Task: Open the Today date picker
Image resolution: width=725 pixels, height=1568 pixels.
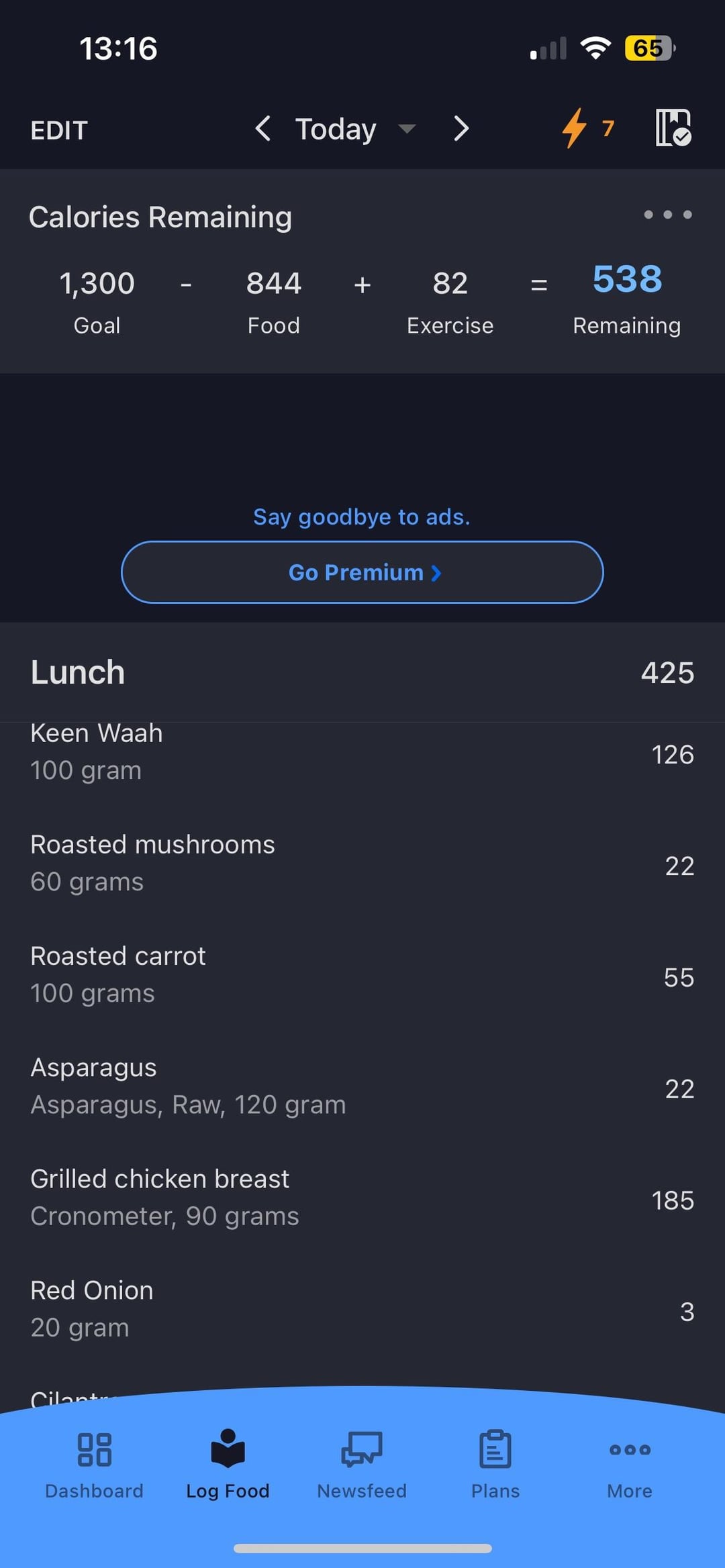Action: [x=355, y=129]
